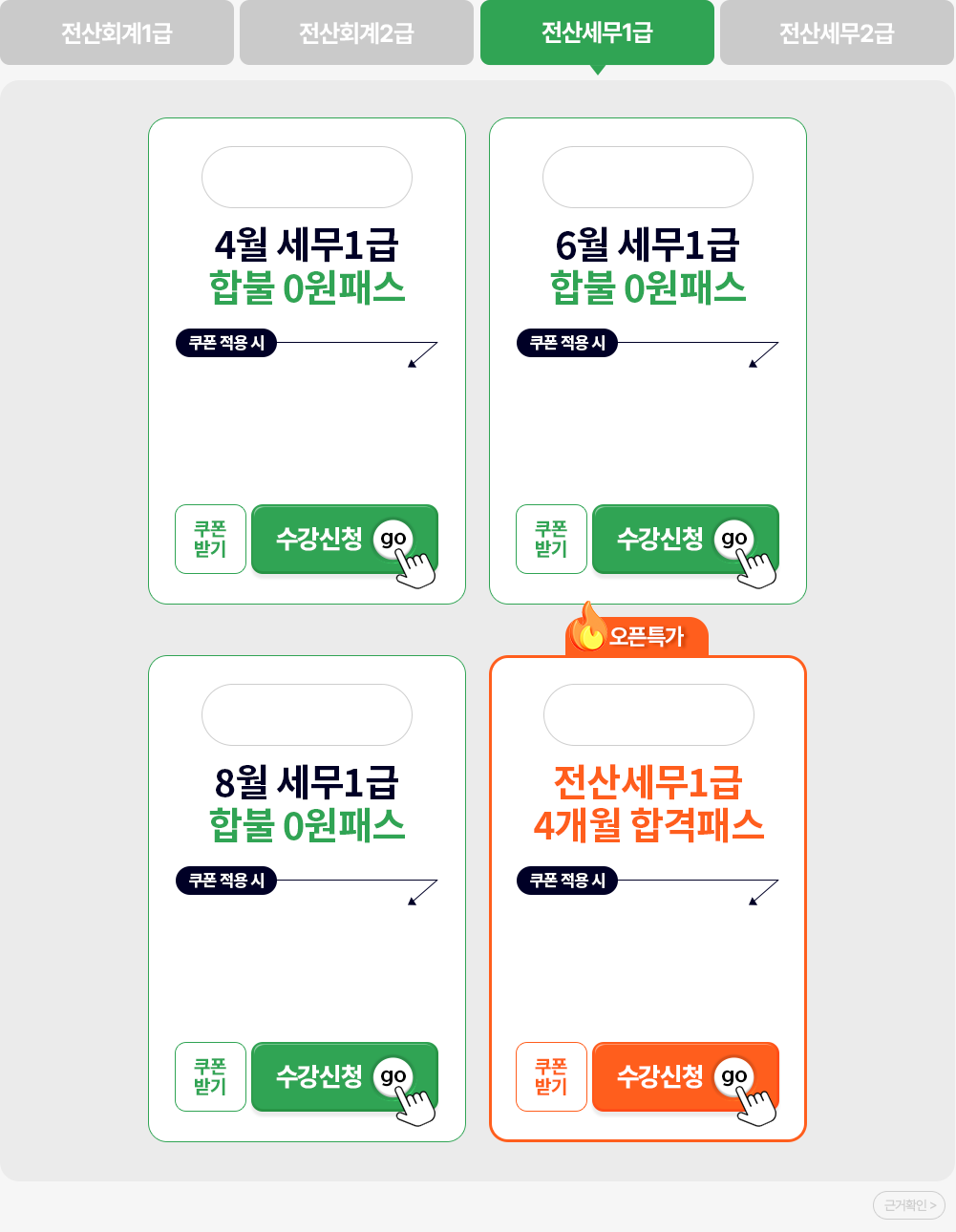Switch to the 전산회계1급 tab
This screenshot has width=956, height=1232.
click(x=117, y=33)
